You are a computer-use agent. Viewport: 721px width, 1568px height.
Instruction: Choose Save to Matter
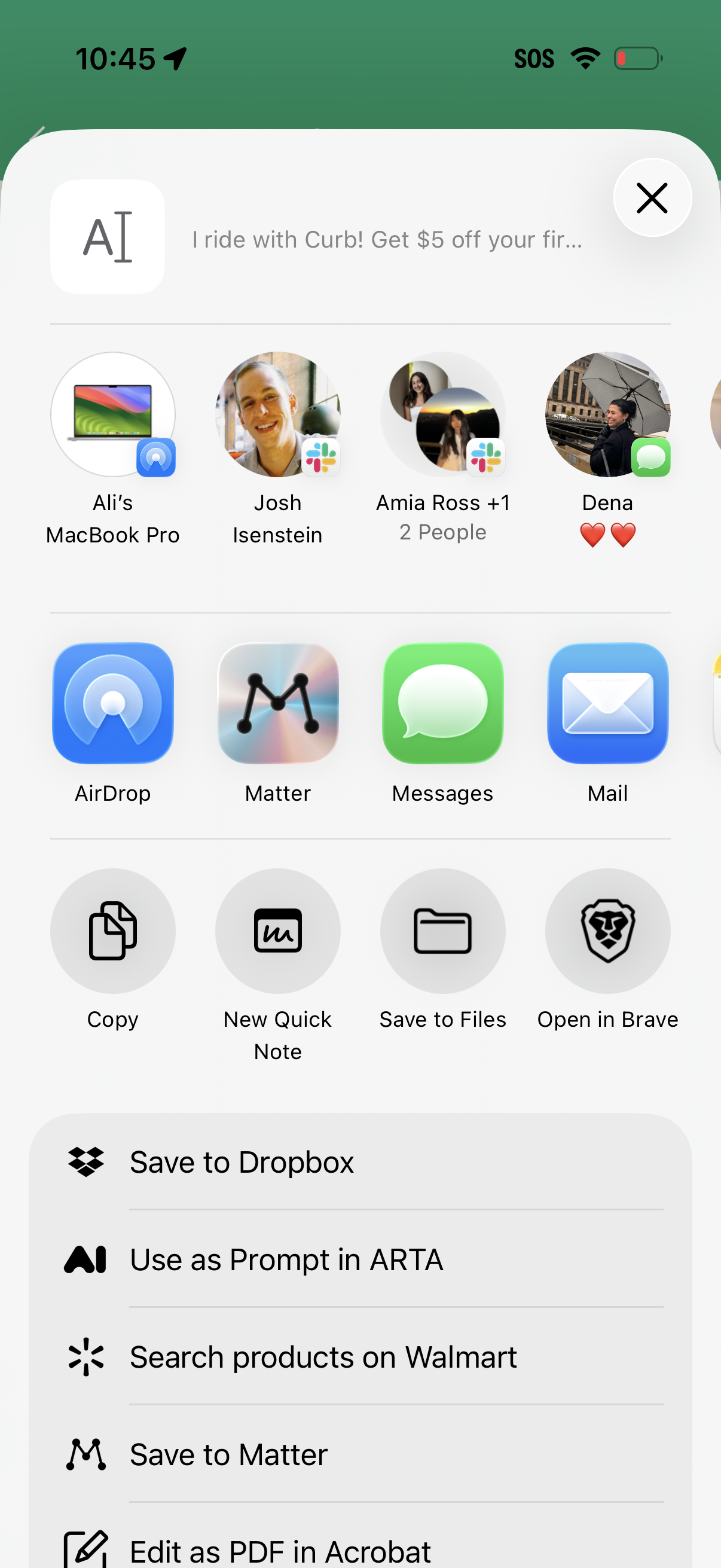(x=228, y=1455)
